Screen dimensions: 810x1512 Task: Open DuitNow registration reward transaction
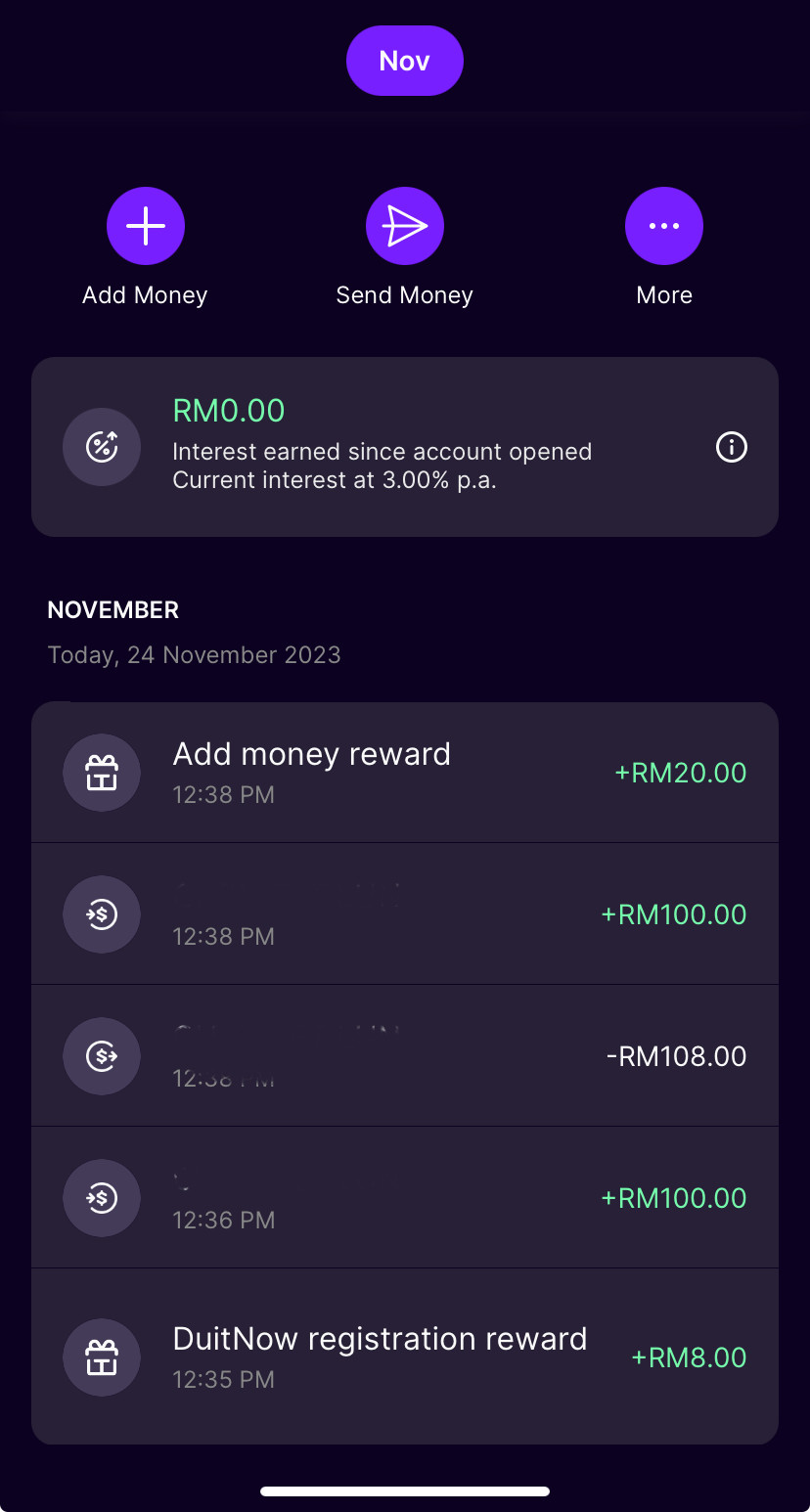(x=405, y=1356)
